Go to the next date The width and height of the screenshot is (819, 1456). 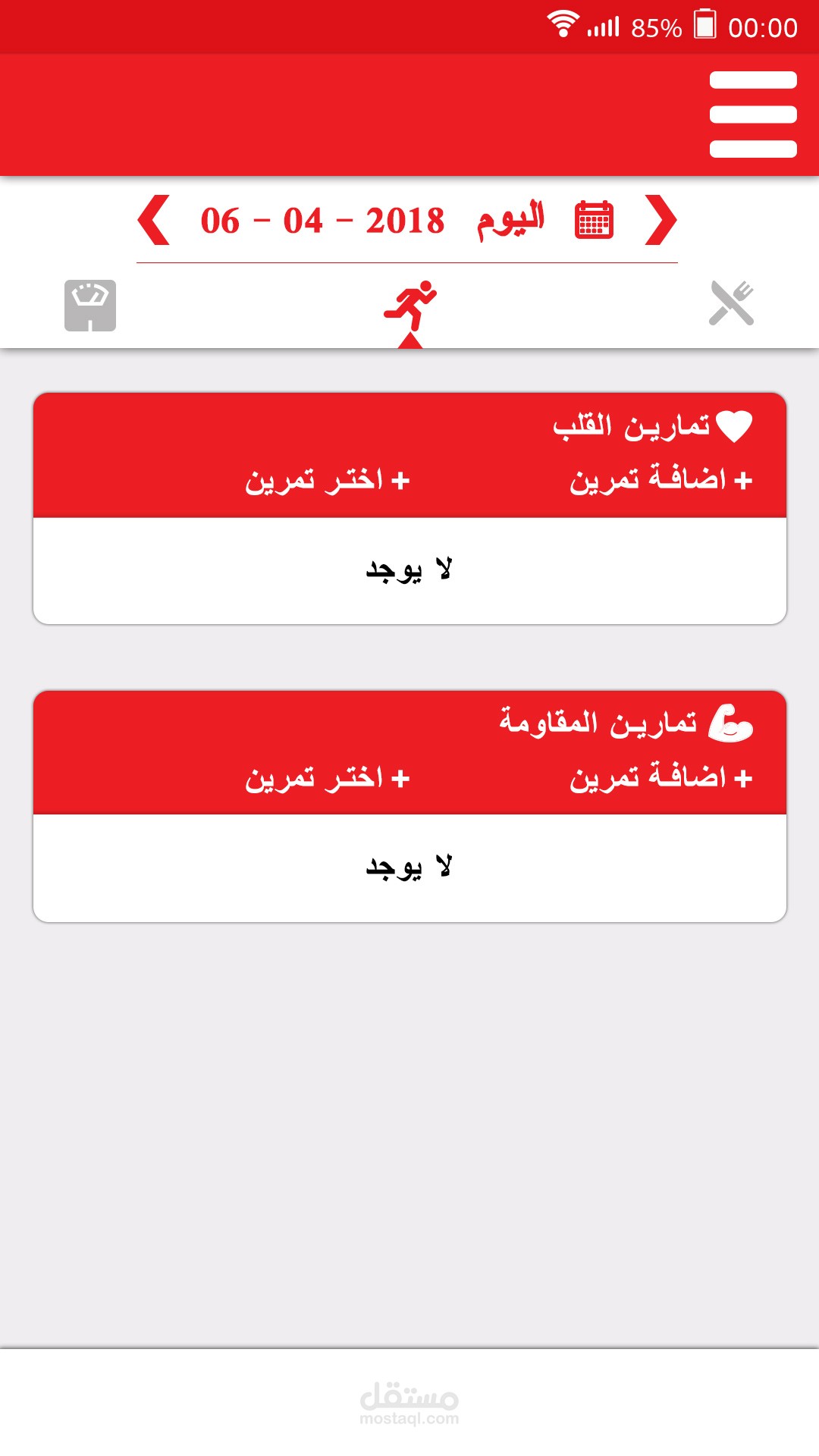tap(660, 220)
